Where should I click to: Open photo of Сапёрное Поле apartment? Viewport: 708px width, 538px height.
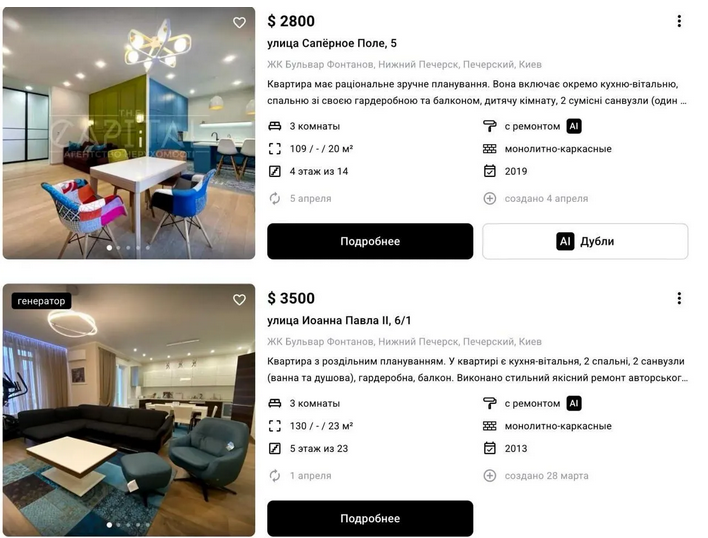pyautogui.click(x=129, y=140)
